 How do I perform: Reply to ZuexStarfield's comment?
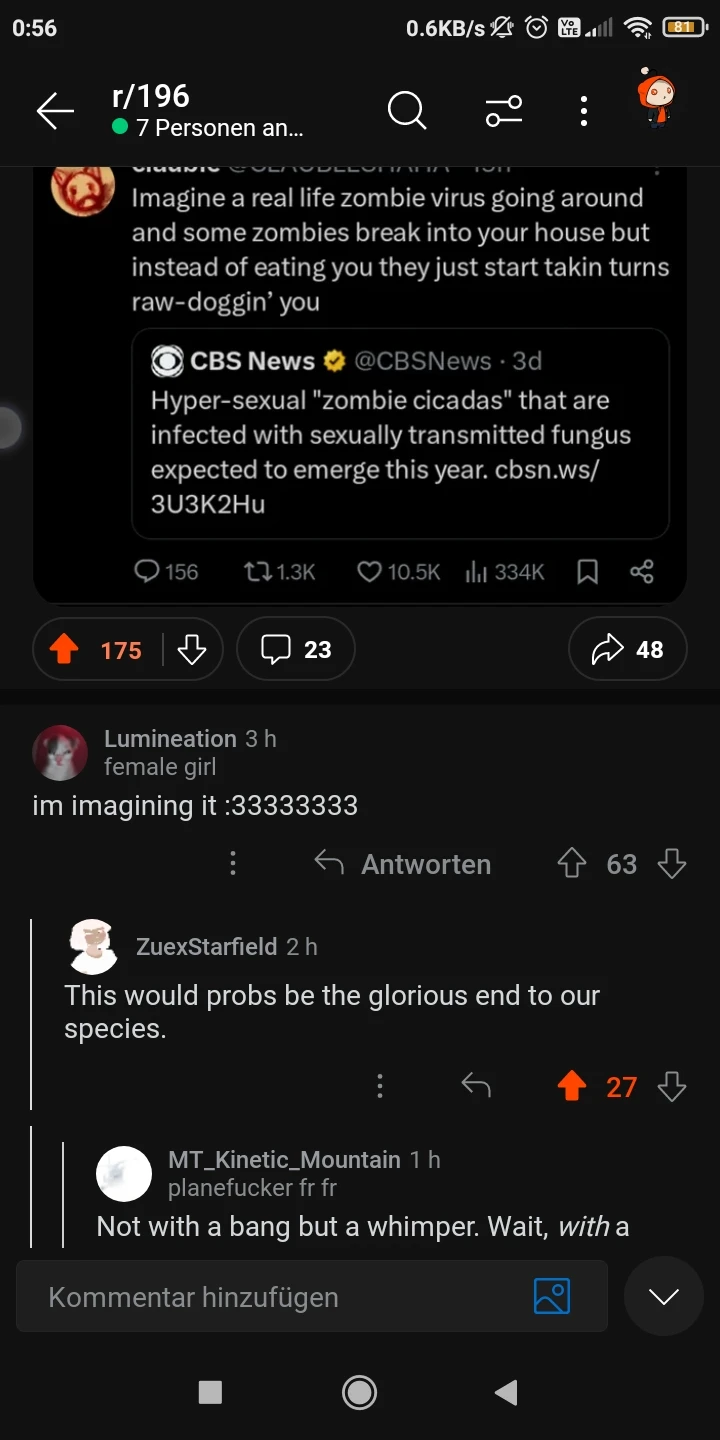point(476,1086)
